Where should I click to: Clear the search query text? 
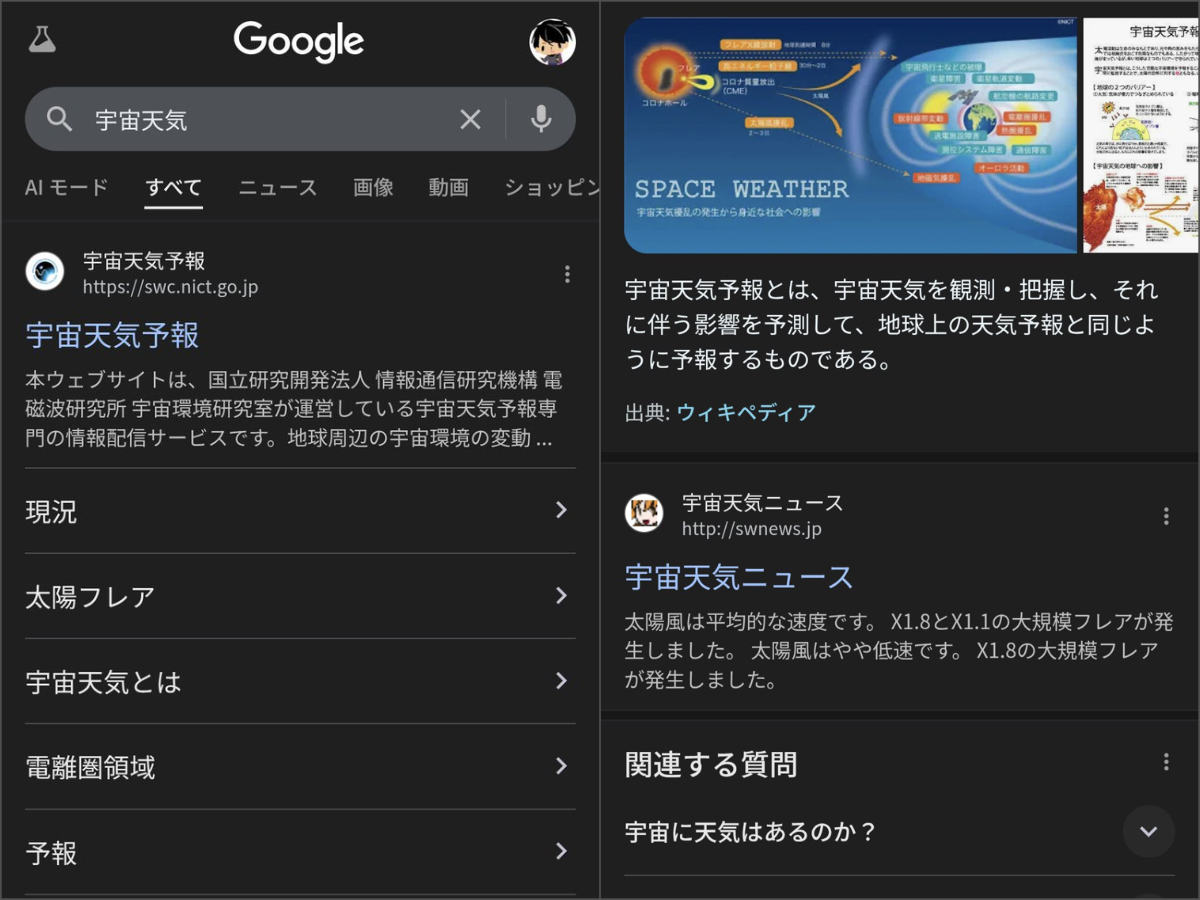(470, 120)
